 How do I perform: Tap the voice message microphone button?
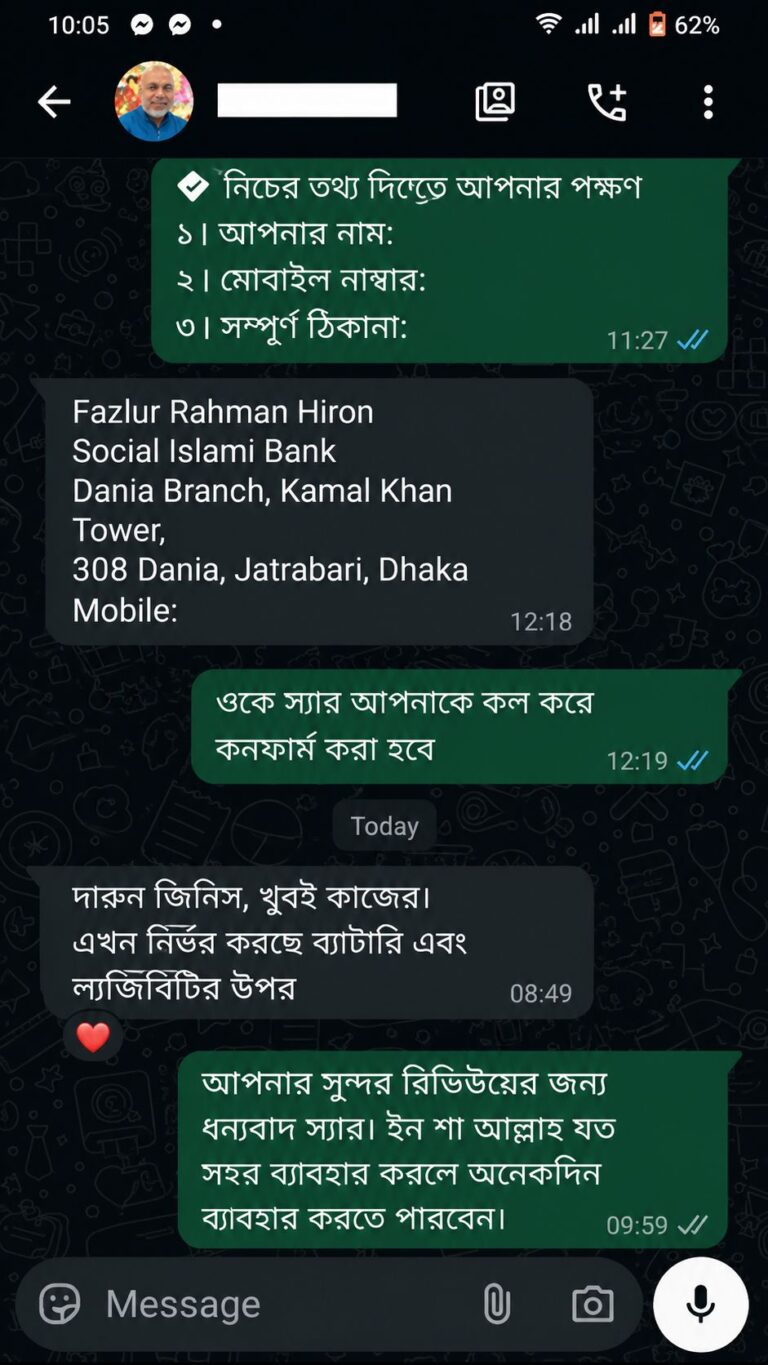(700, 1304)
